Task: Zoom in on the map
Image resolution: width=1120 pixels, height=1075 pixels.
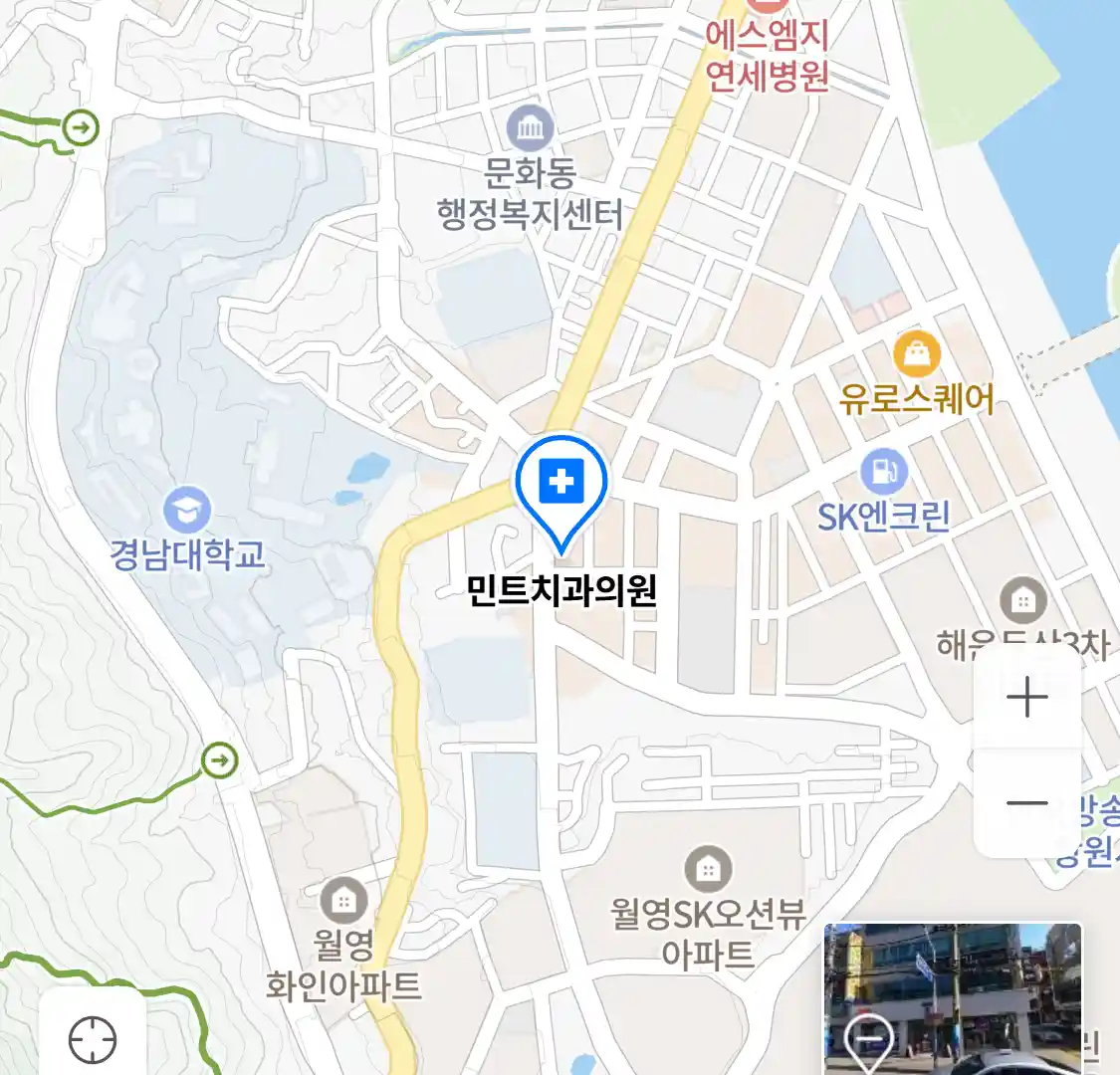Action: 1026,698
